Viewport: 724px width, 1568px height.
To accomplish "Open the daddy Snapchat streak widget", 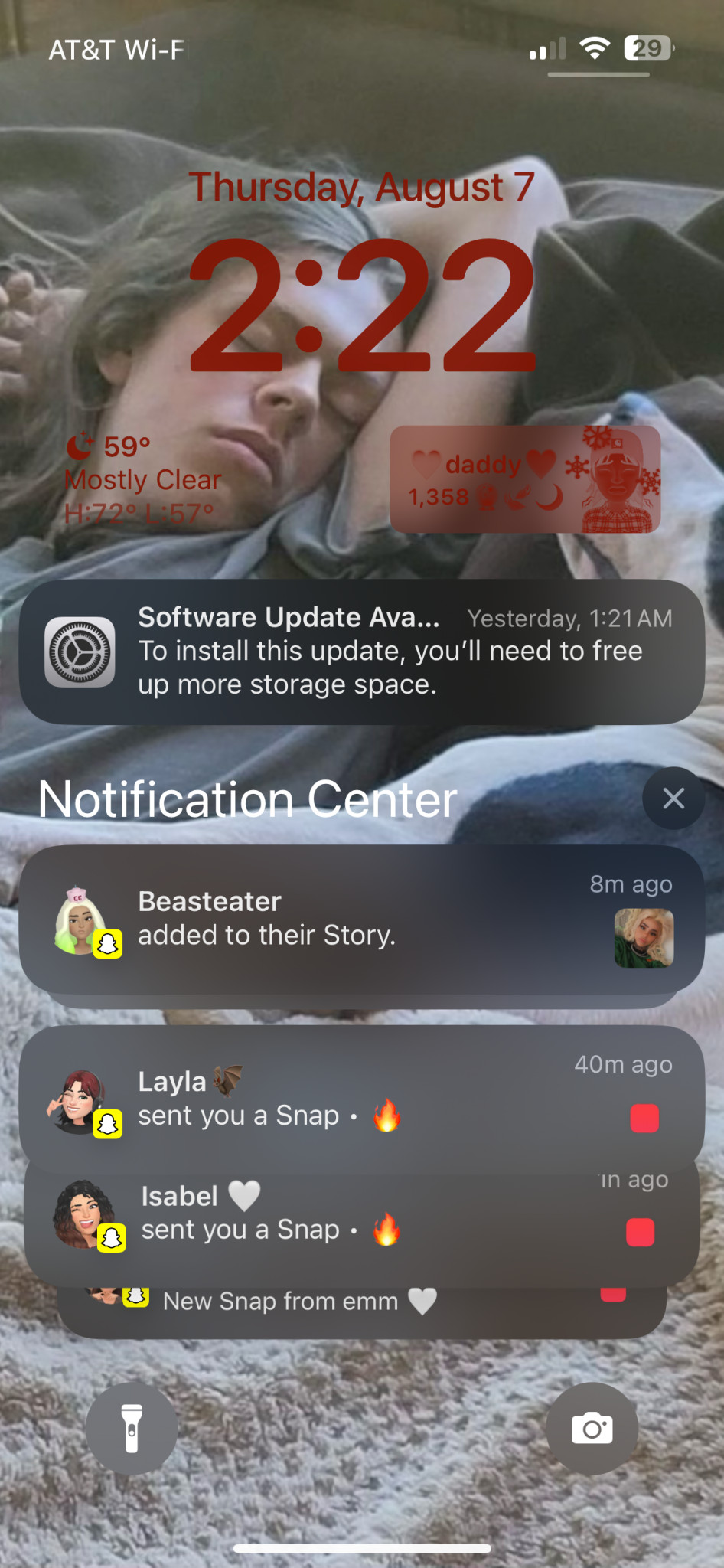I will point(525,479).
